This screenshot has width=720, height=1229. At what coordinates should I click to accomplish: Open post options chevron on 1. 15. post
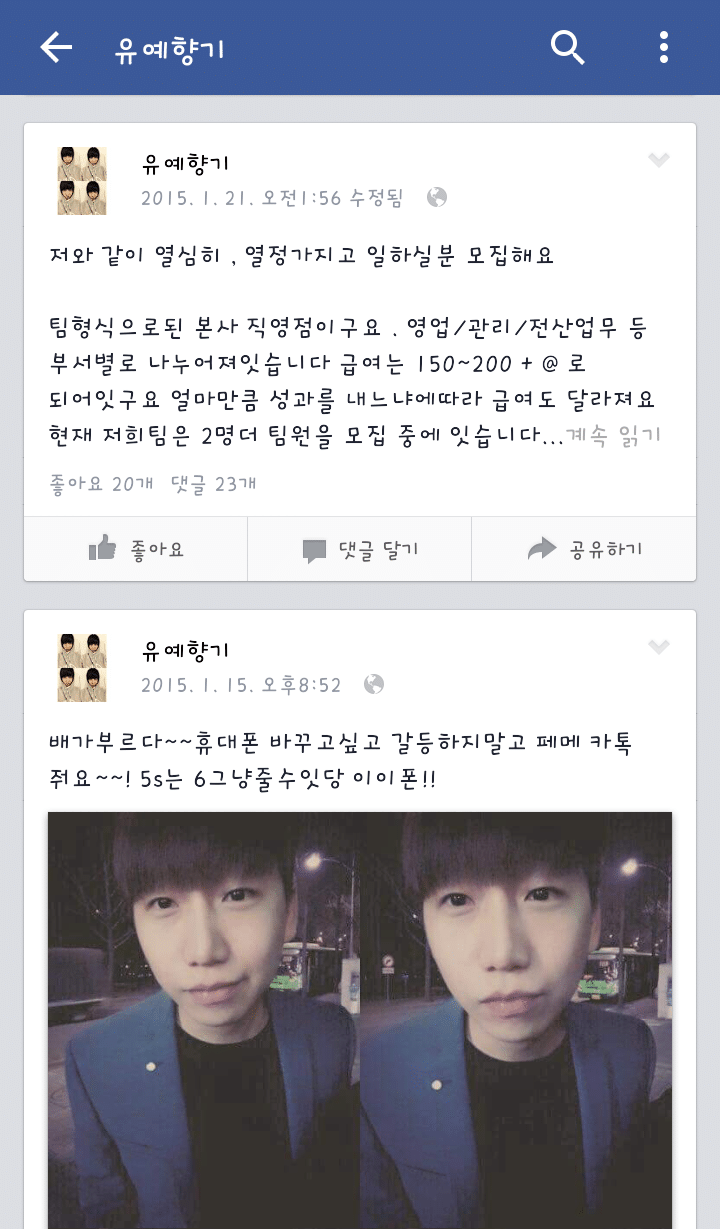(658, 647)
